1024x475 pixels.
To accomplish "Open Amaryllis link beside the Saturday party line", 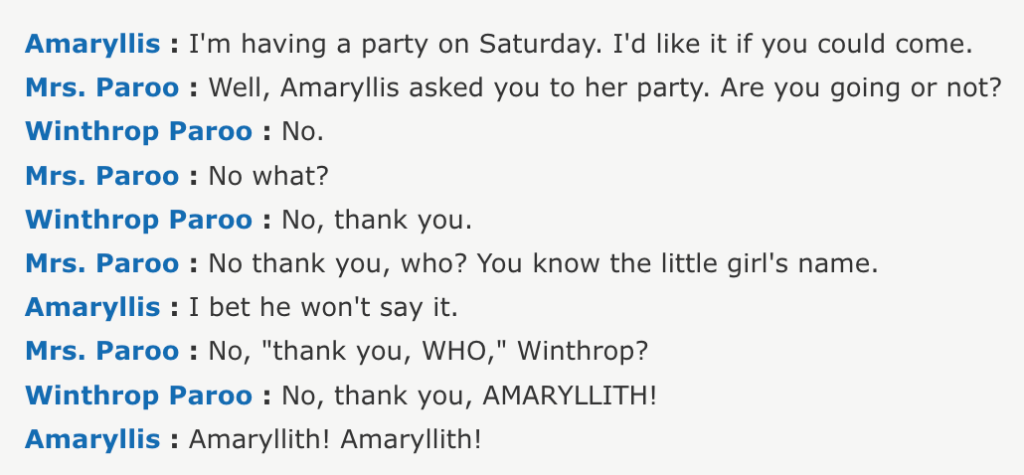I will click(x=92, y=44).
